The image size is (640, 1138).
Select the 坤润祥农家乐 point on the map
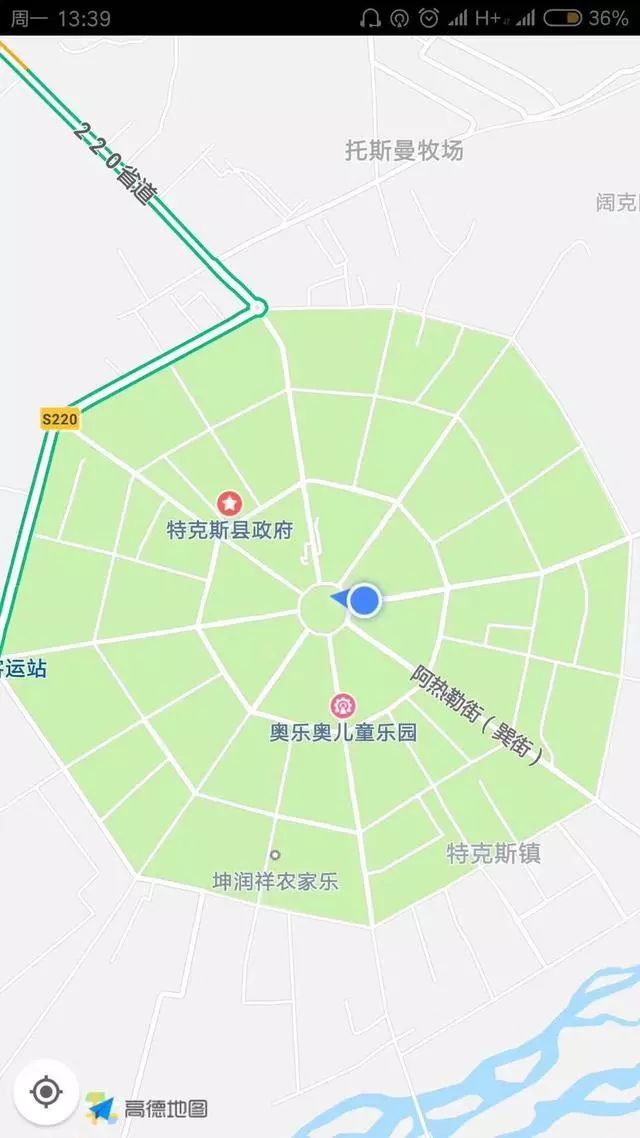[275, 855]
